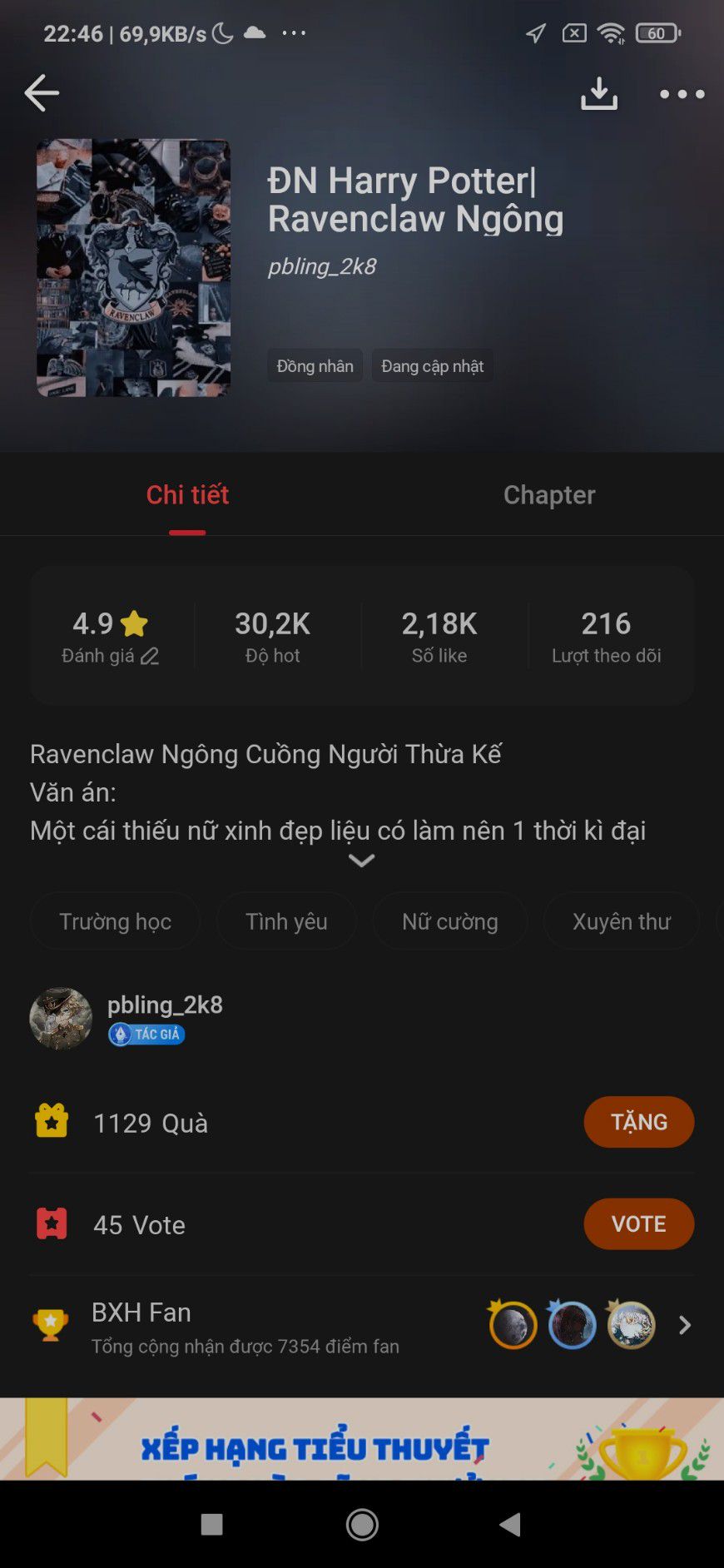Go back using the top arrow
This screenshot has width=724, height=1568.
tap(42, 92)
